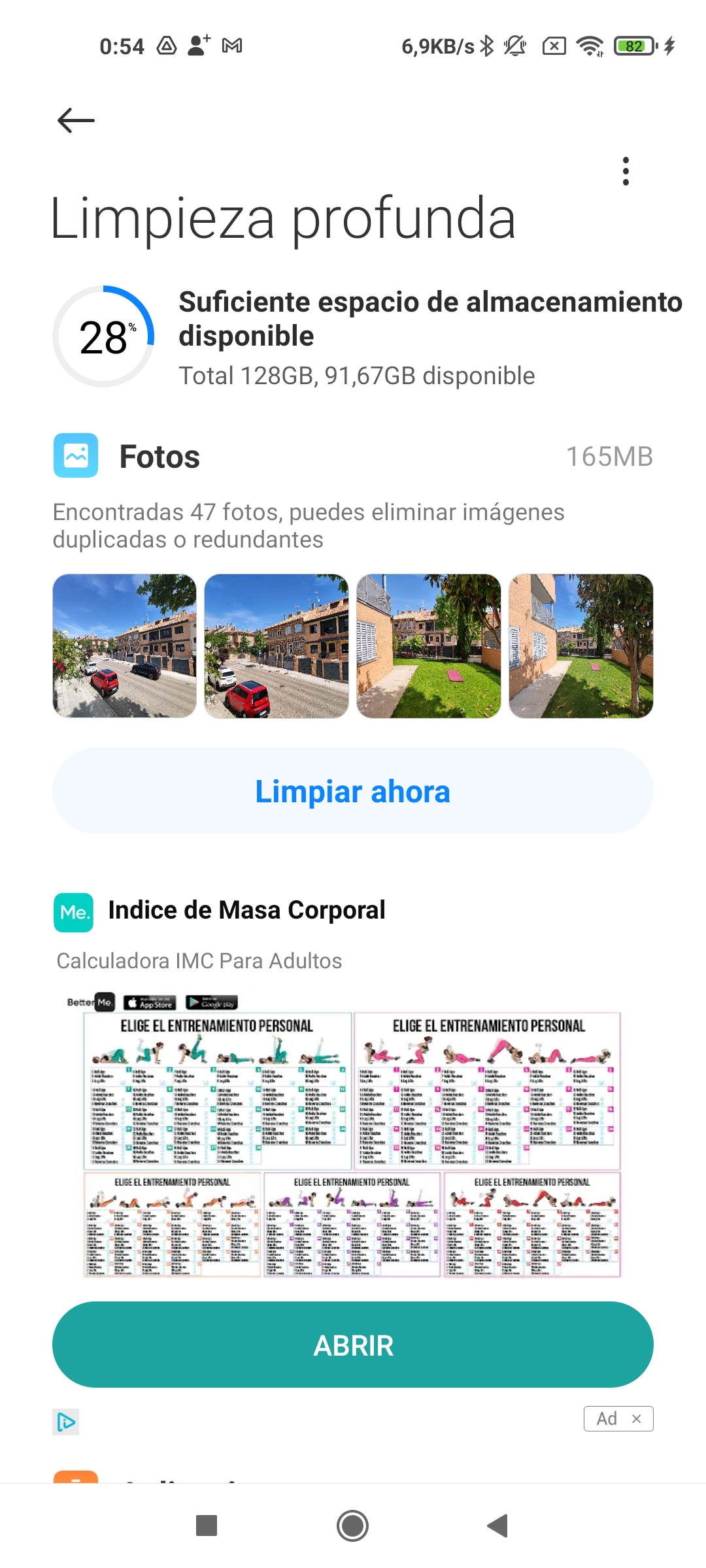Open the three-dot overflow menu
This screenshot has width=706, height=1568.
(x=626, y=171)
